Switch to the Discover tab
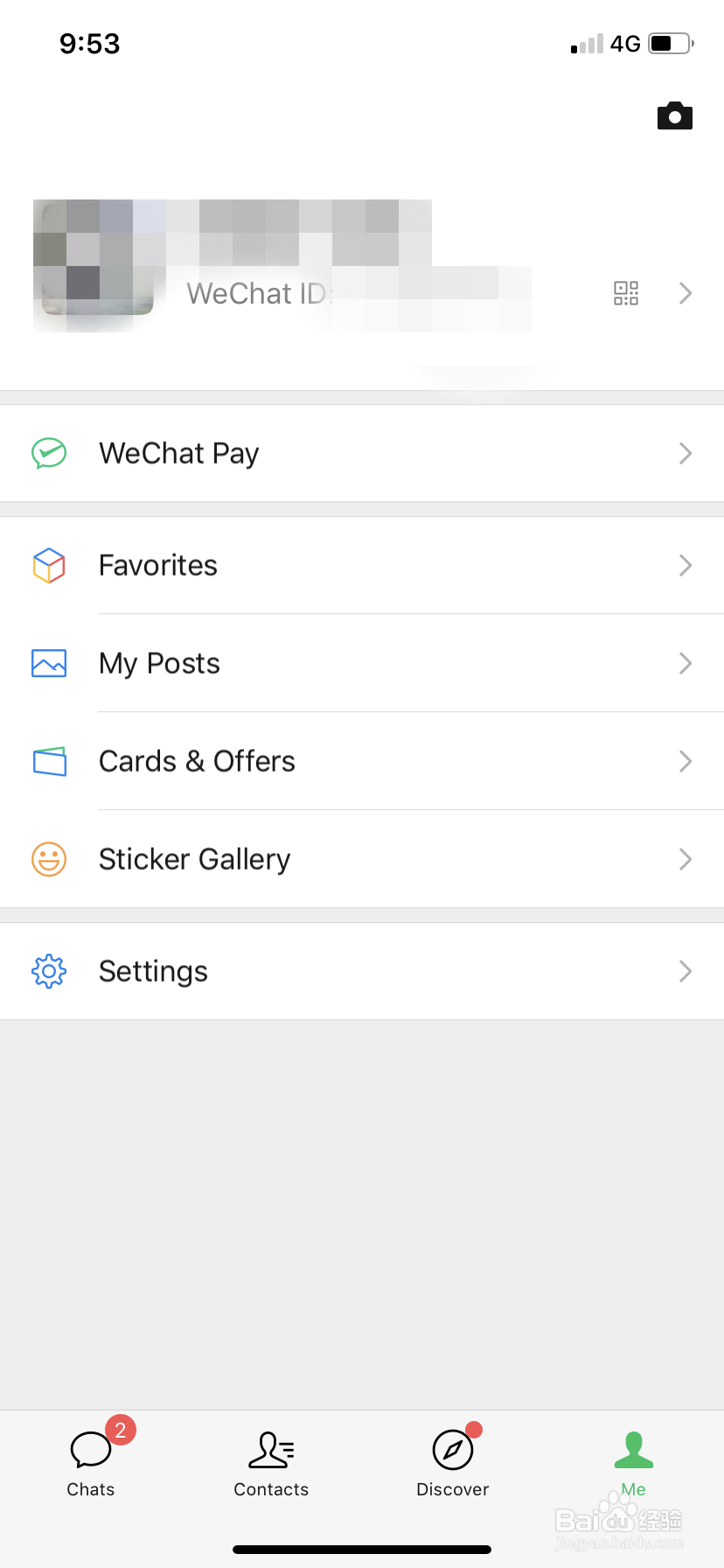 pos(453,1461)
